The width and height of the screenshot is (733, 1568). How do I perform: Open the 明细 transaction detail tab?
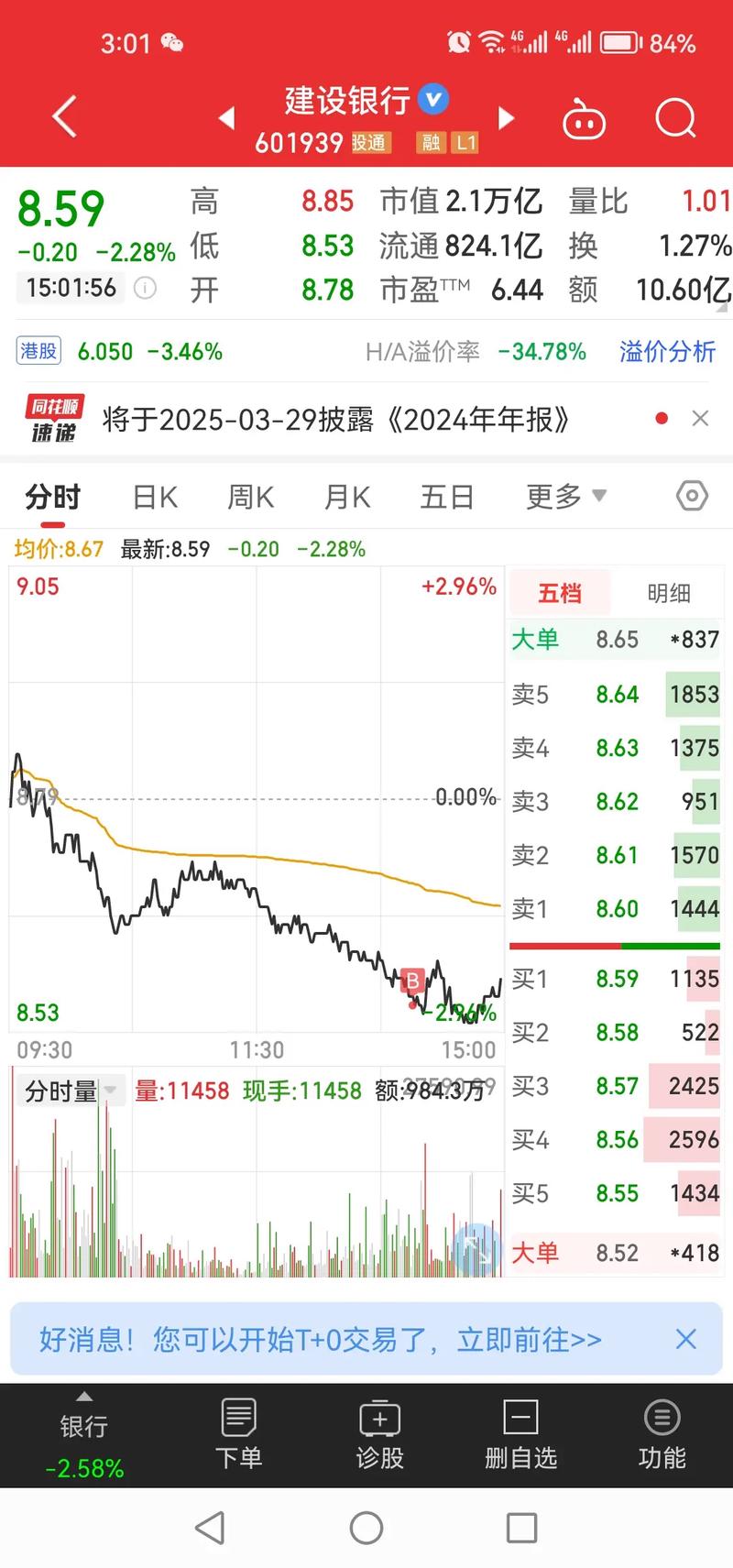668,593
